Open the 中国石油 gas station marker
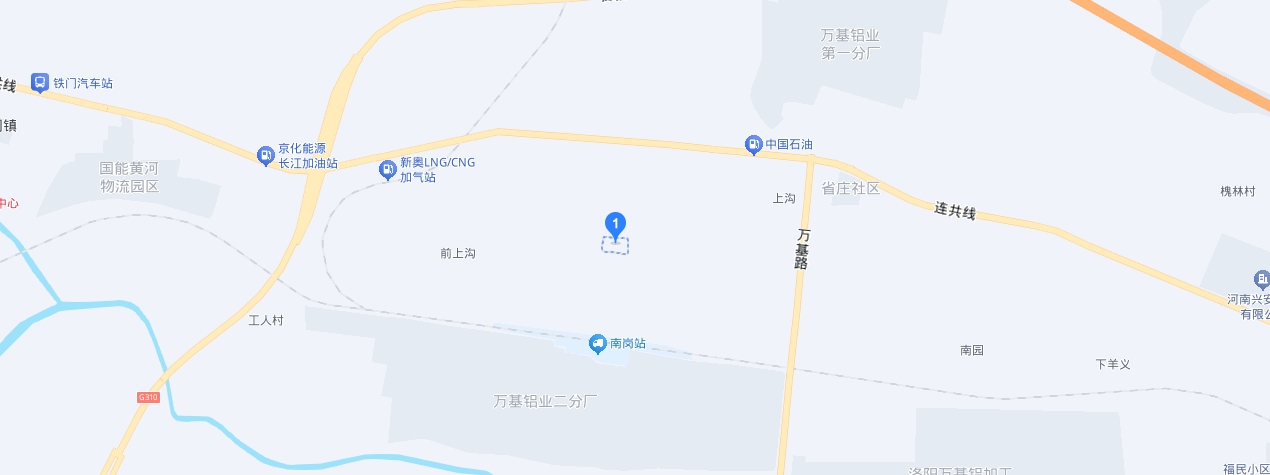The height and width of the screenshot is (475, 1270). [x=753, y=146]
